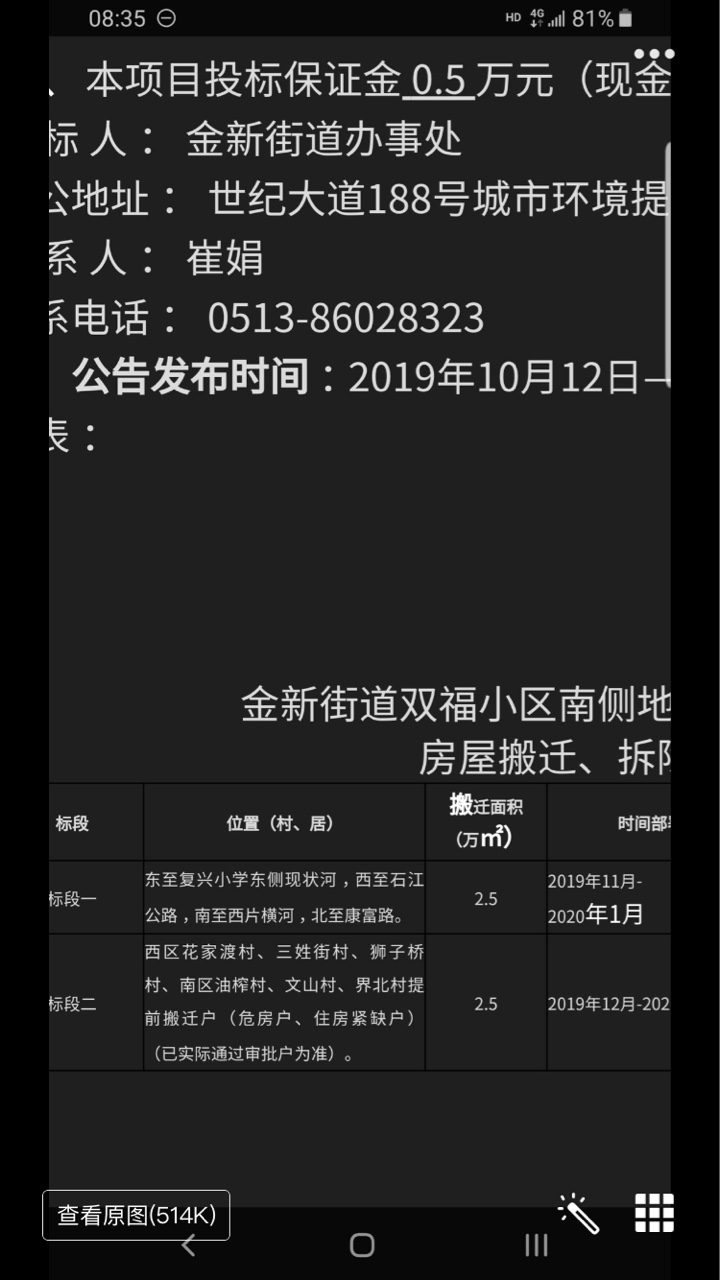Open the grid view icon

pyautogui.click(x=654, y=1213)
